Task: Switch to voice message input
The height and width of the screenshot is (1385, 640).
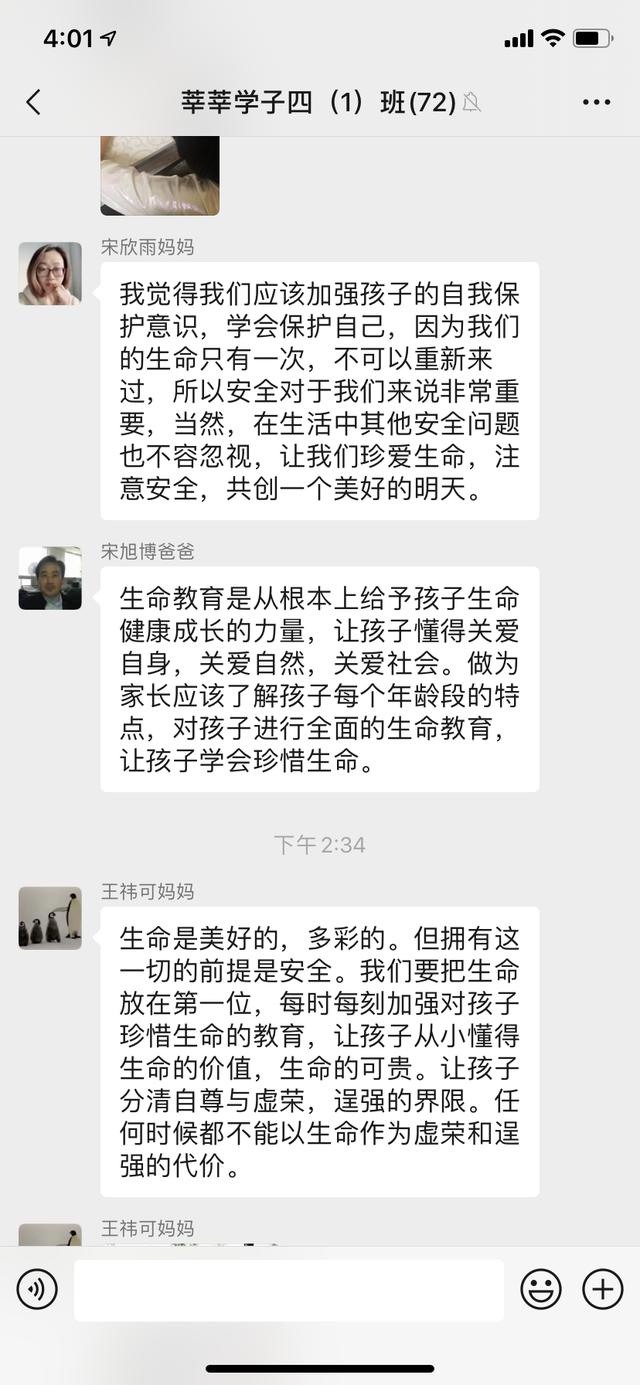Action: (37, 1289)
